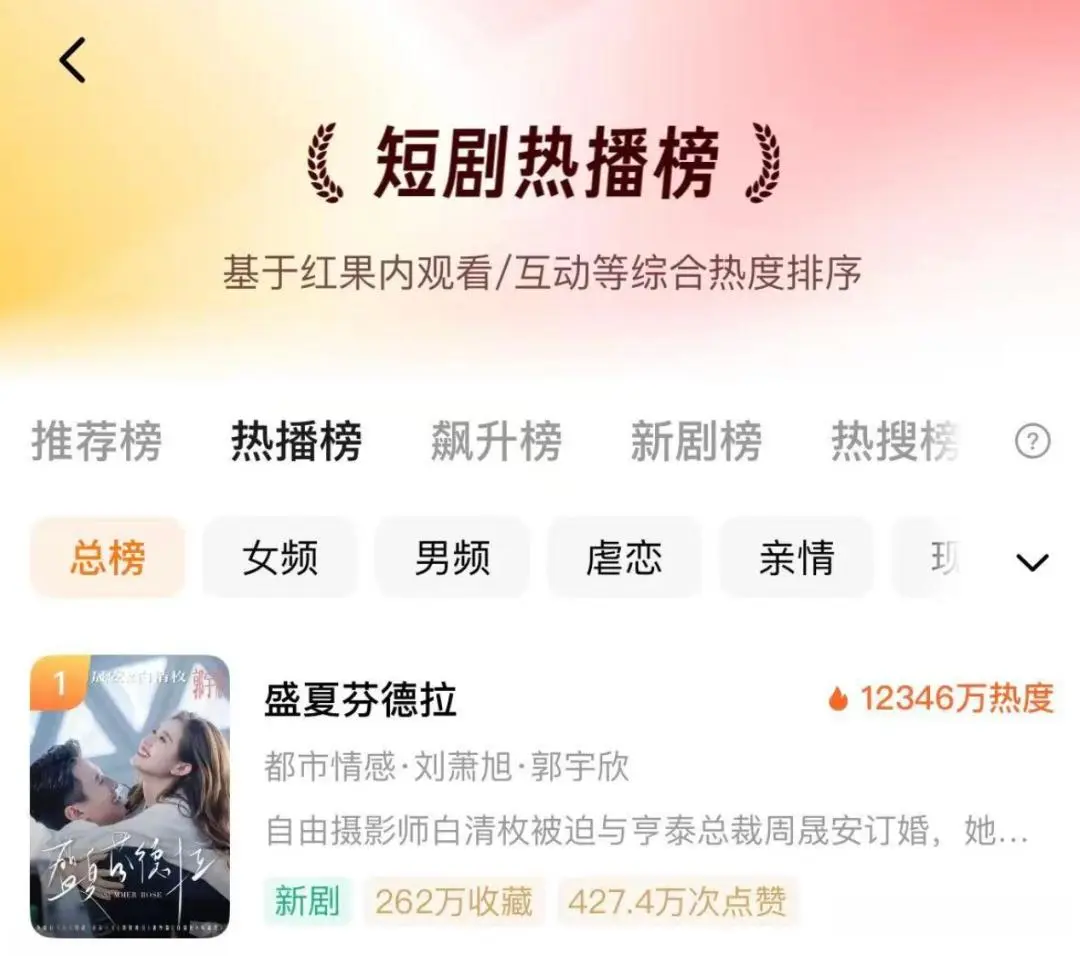Viewport: 1080px width, 956px height.
Task: Choose the 亲情 category chip
Action: point(796,558)
